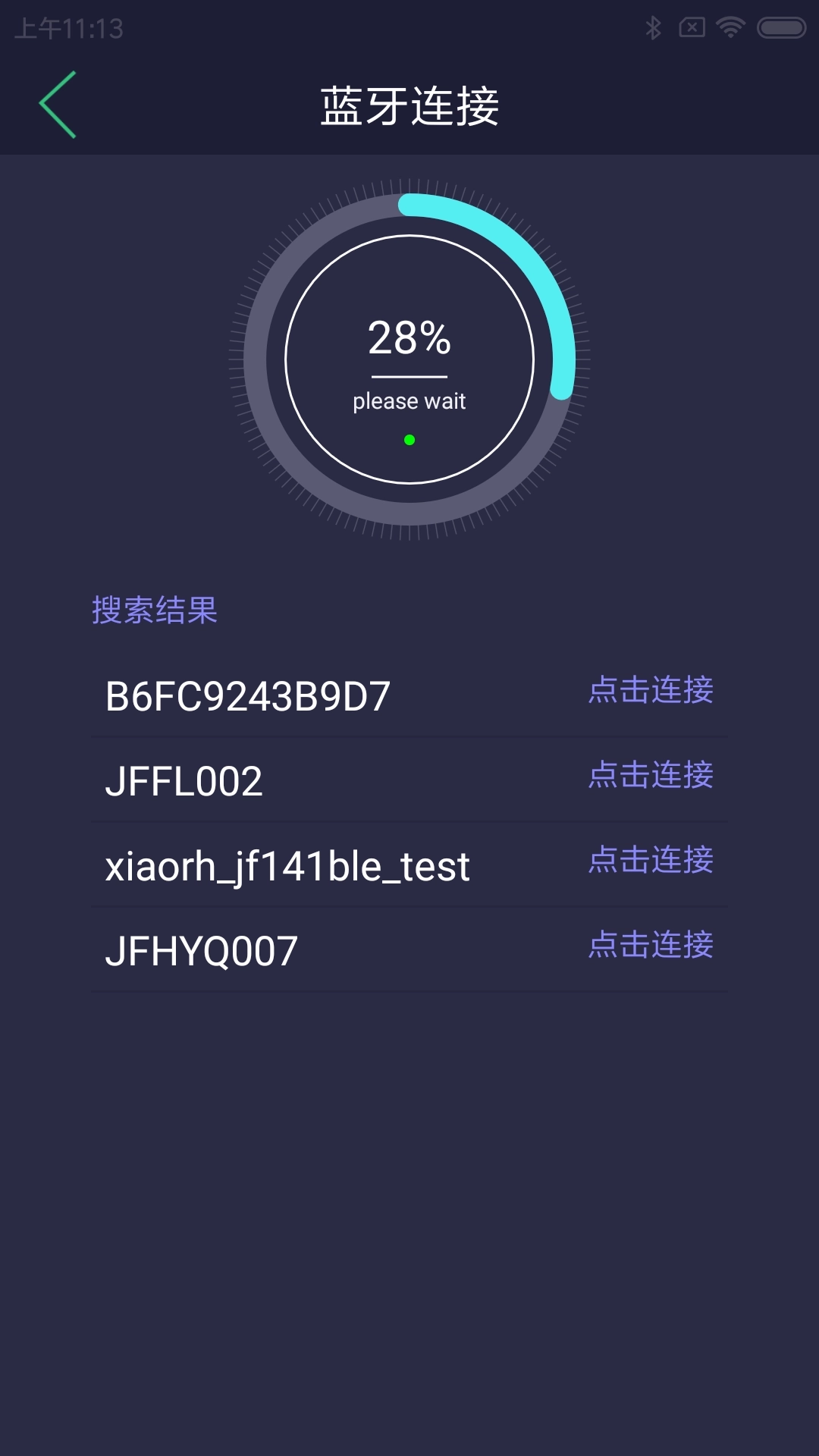
Task: Connect to device B6FC9243B9D7
Action: click(651, 690)
